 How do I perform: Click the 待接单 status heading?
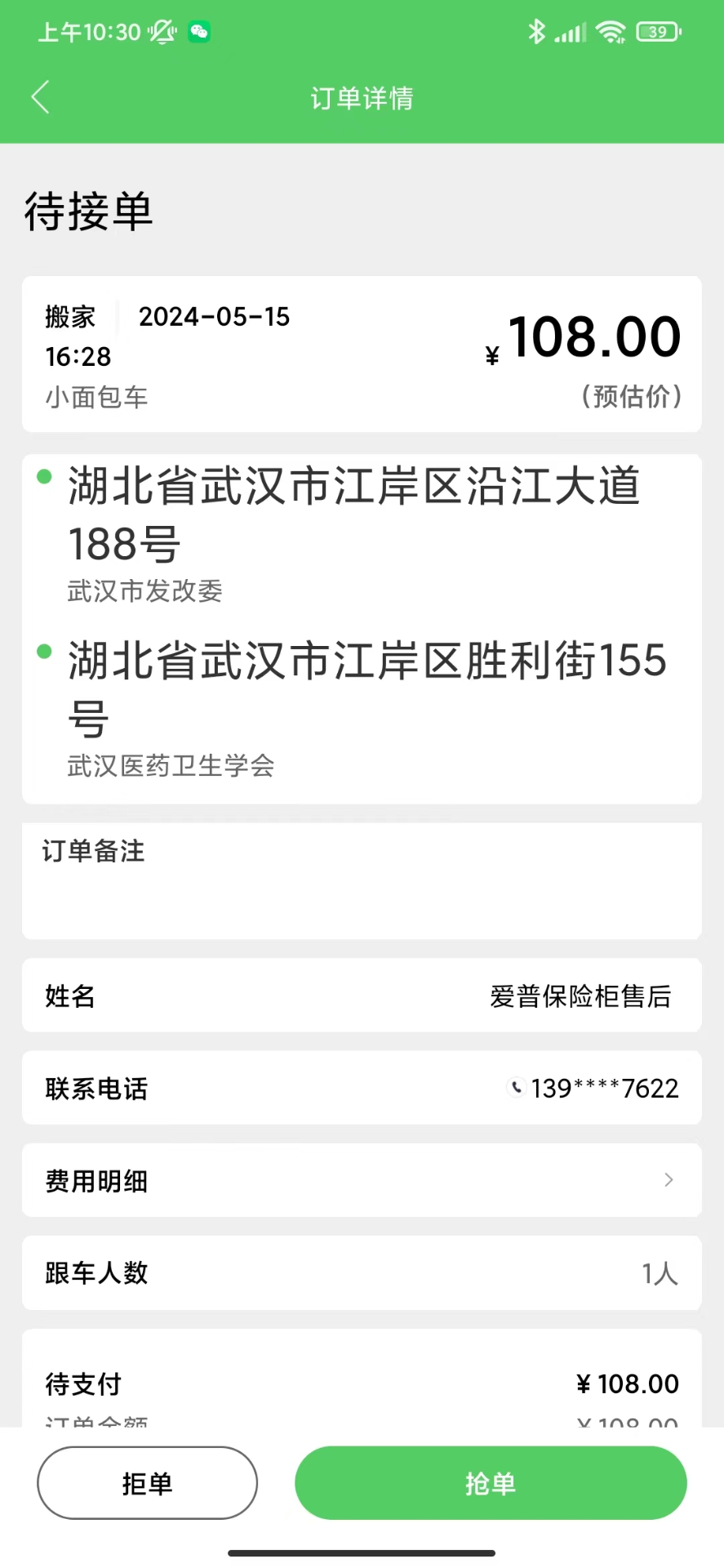click(87, 211)
